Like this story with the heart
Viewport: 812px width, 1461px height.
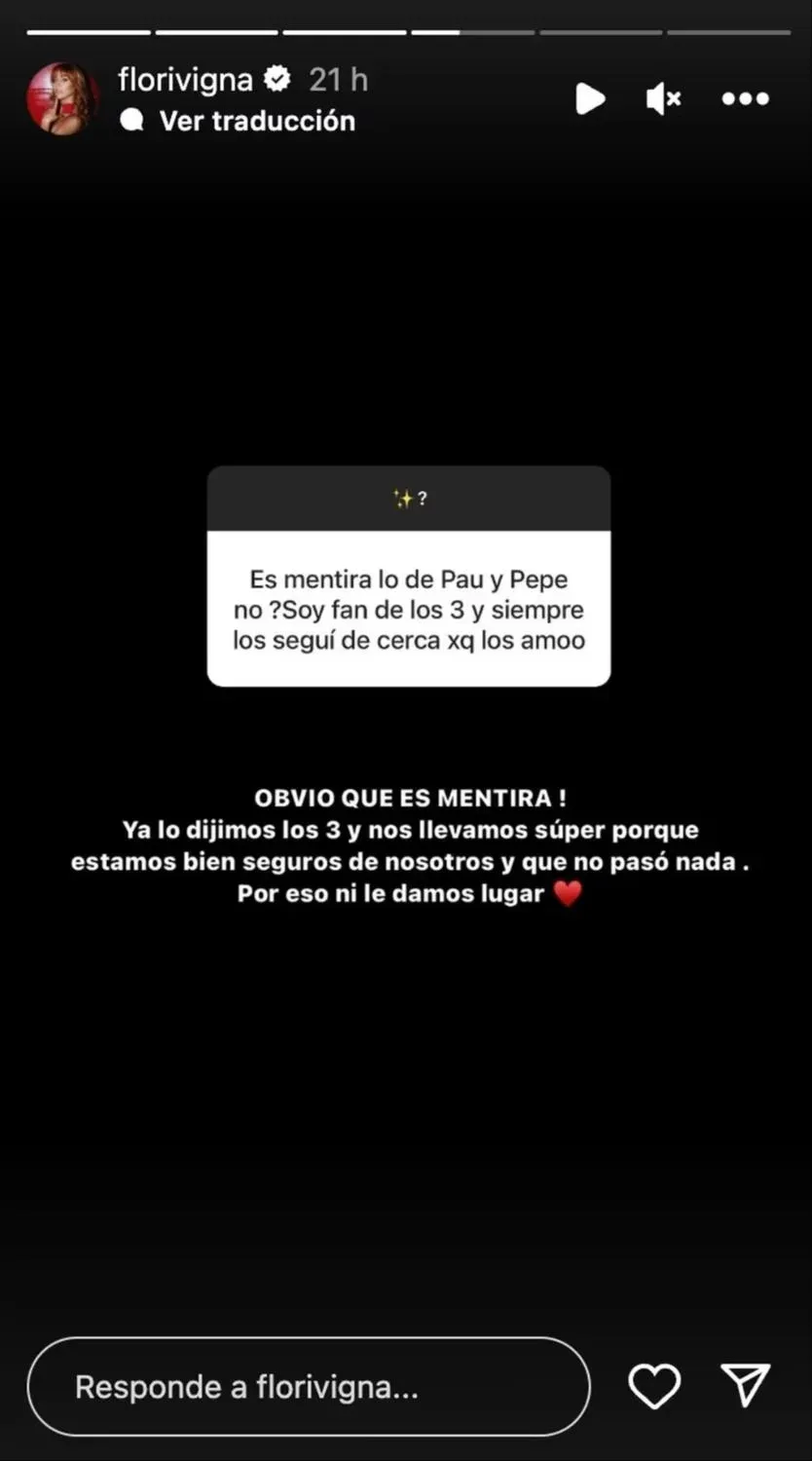point(653,1386)
